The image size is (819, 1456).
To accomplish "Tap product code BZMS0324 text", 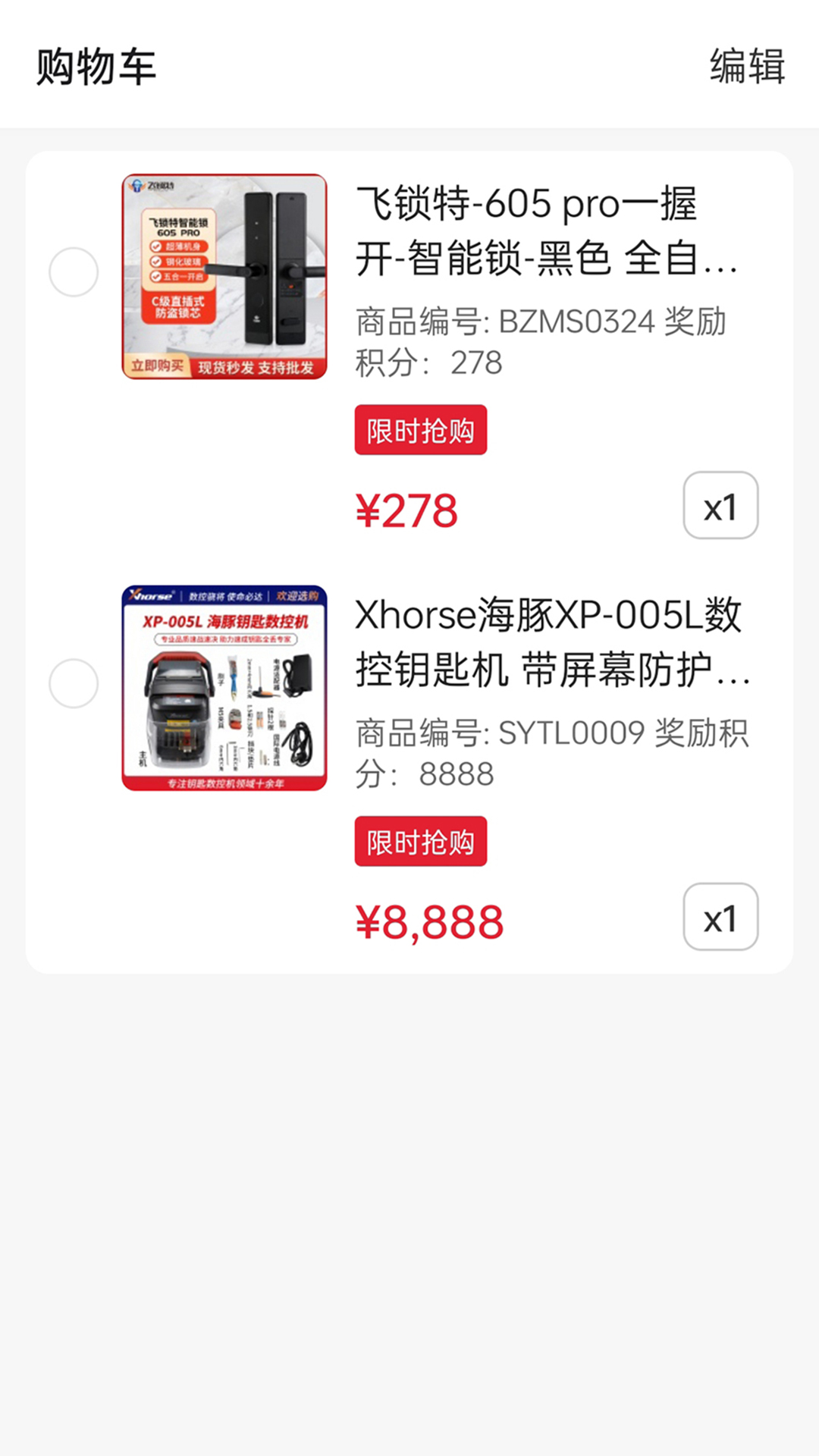I will (x=574, y=322).
